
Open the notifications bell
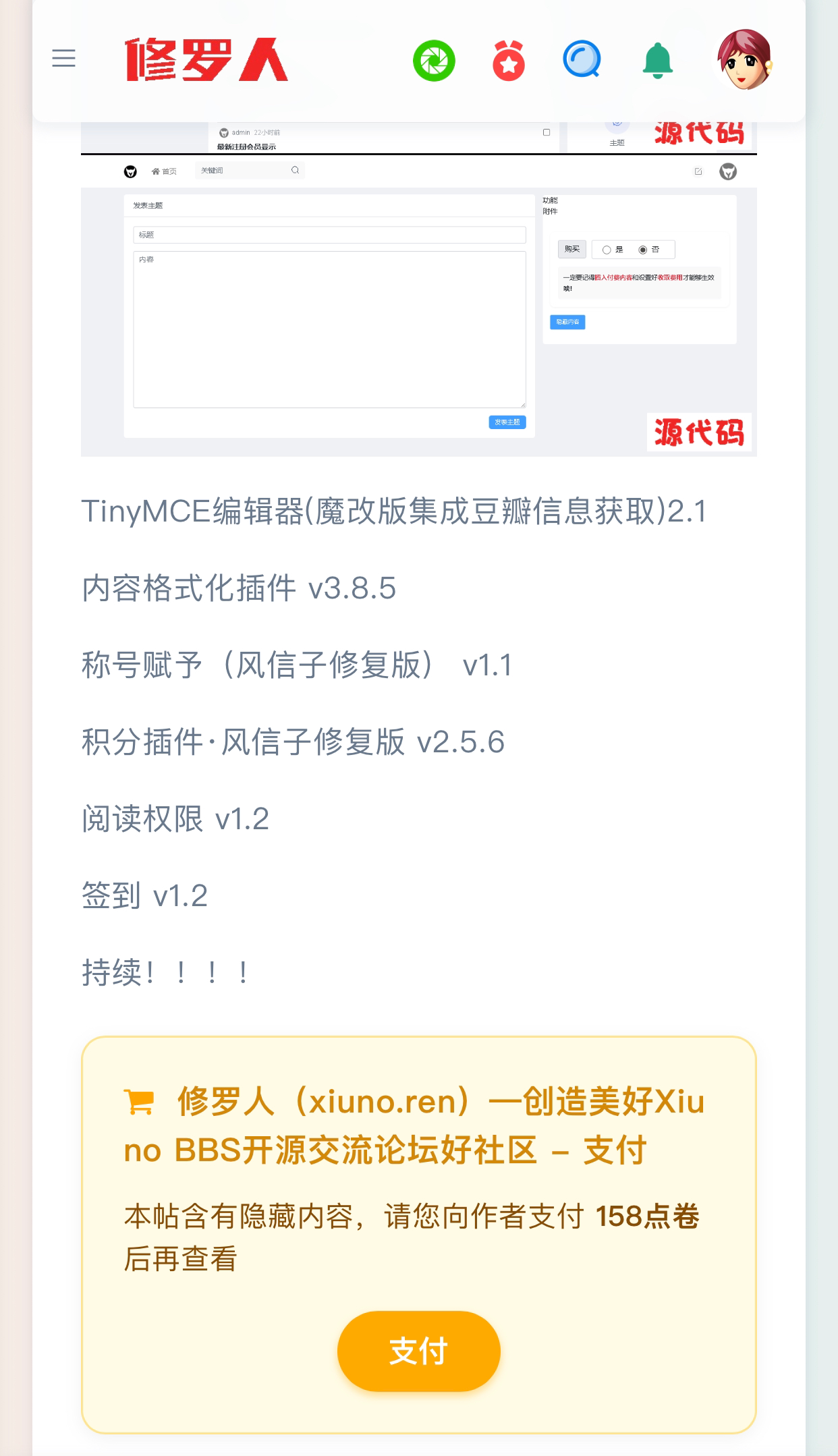coord(657,61)
